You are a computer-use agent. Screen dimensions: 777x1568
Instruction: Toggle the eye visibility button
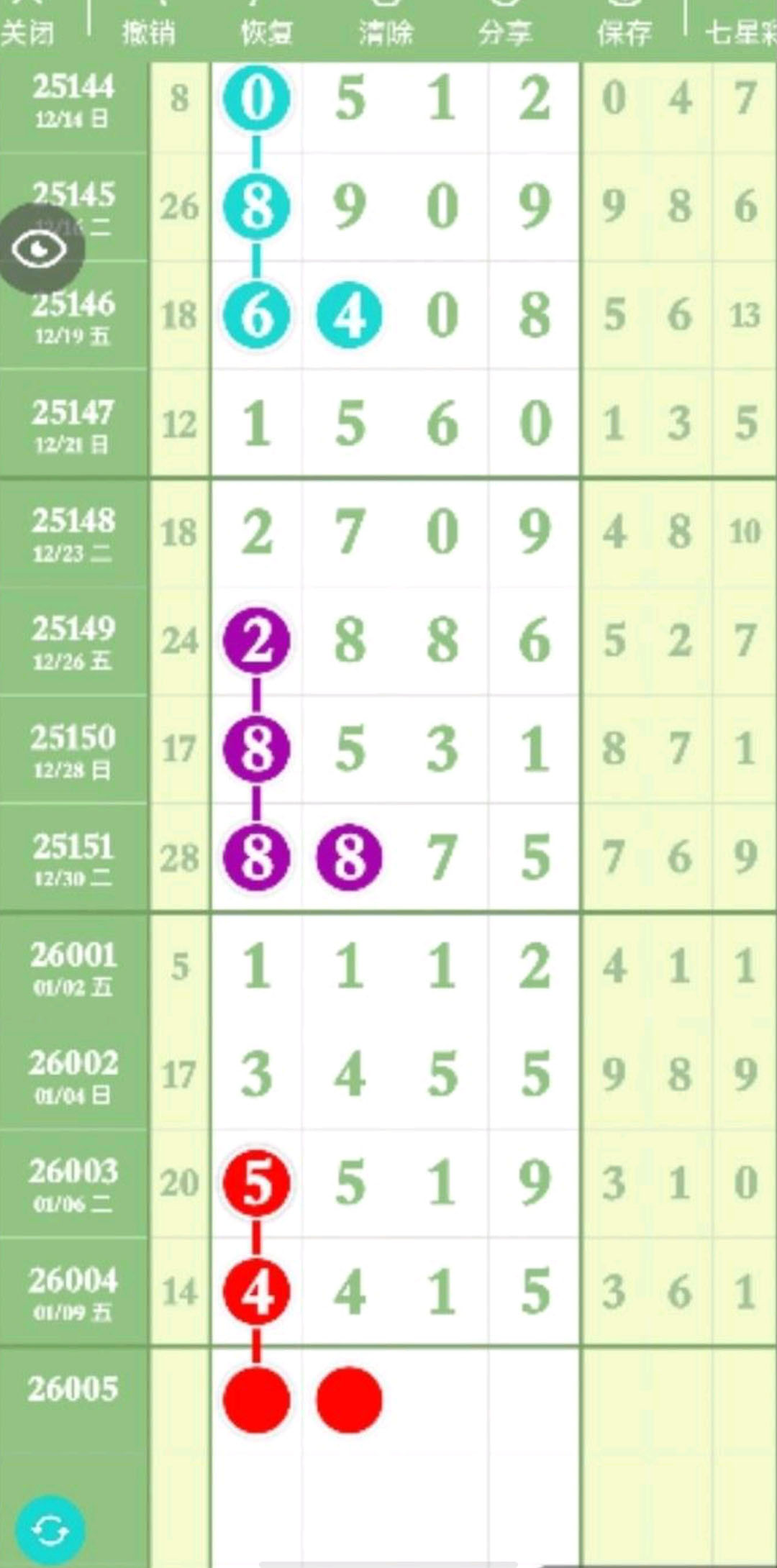coord(40,249)
